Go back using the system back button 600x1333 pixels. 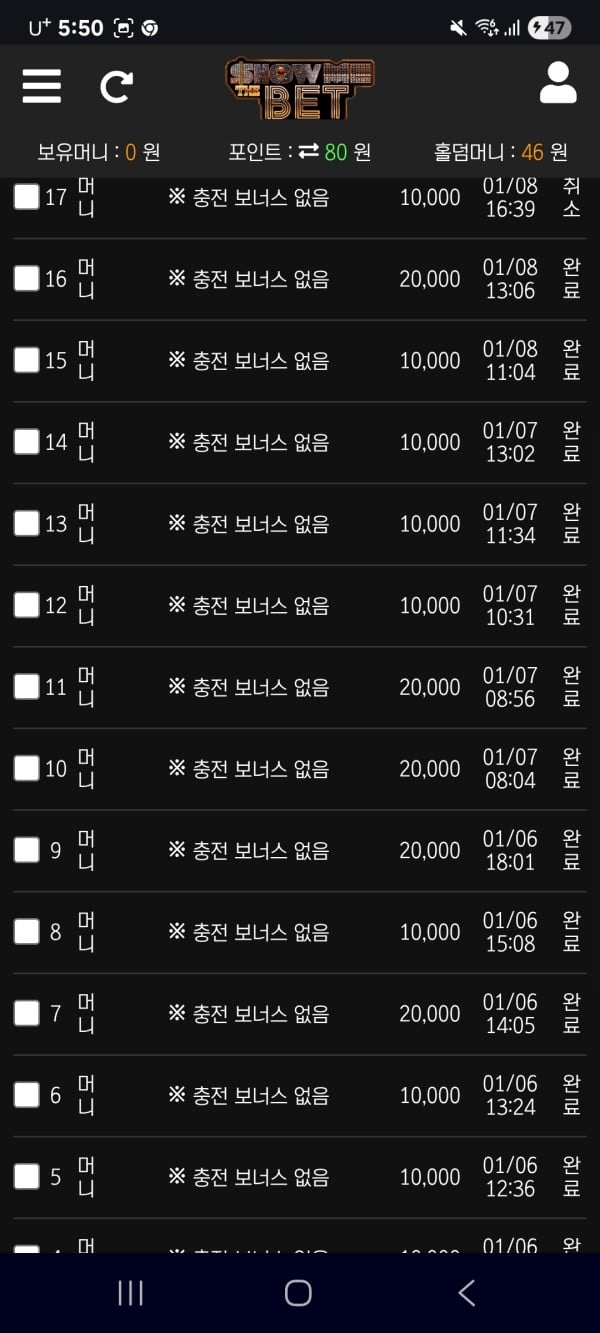[466, 1293]
